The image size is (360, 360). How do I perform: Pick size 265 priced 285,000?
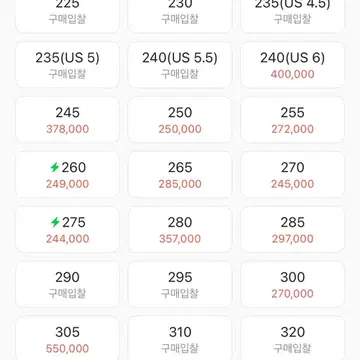tap(180, 175)
